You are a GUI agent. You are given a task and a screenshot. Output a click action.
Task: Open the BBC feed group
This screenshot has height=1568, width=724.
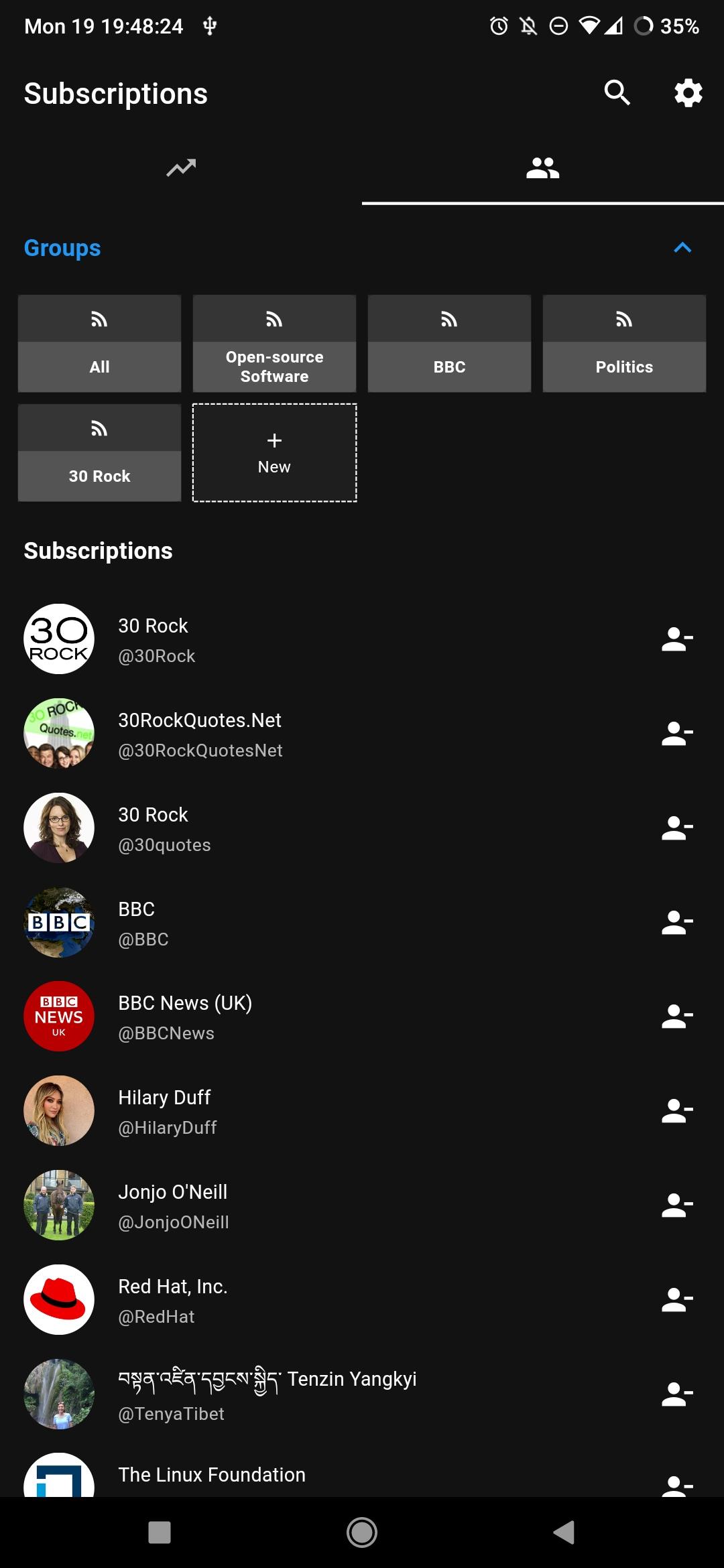449,343
